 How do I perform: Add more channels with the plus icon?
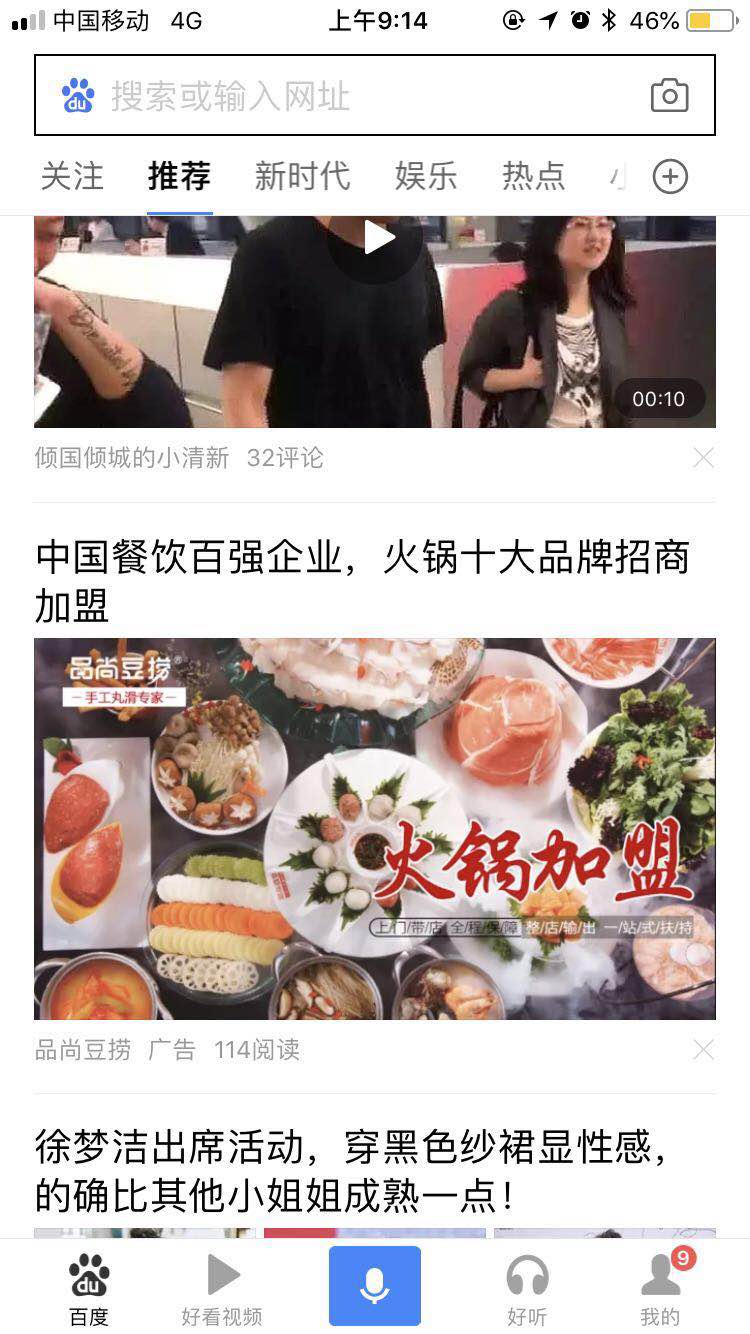[670, 177]
